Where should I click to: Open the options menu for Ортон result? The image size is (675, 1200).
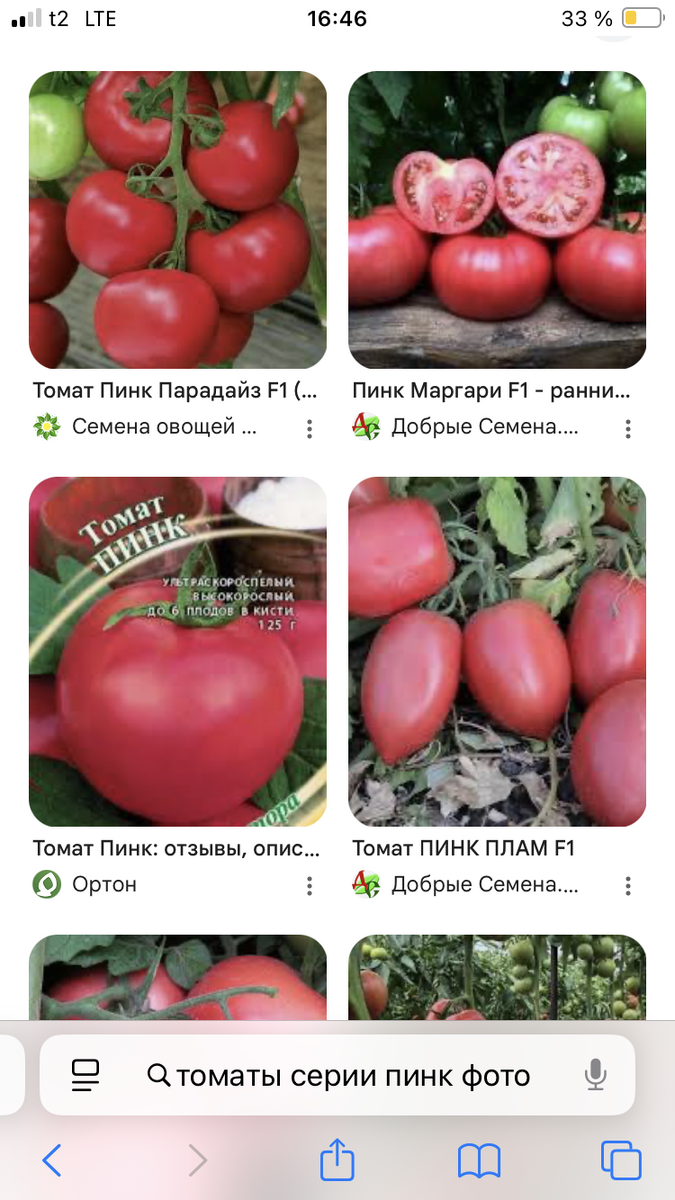pos(310,886)
